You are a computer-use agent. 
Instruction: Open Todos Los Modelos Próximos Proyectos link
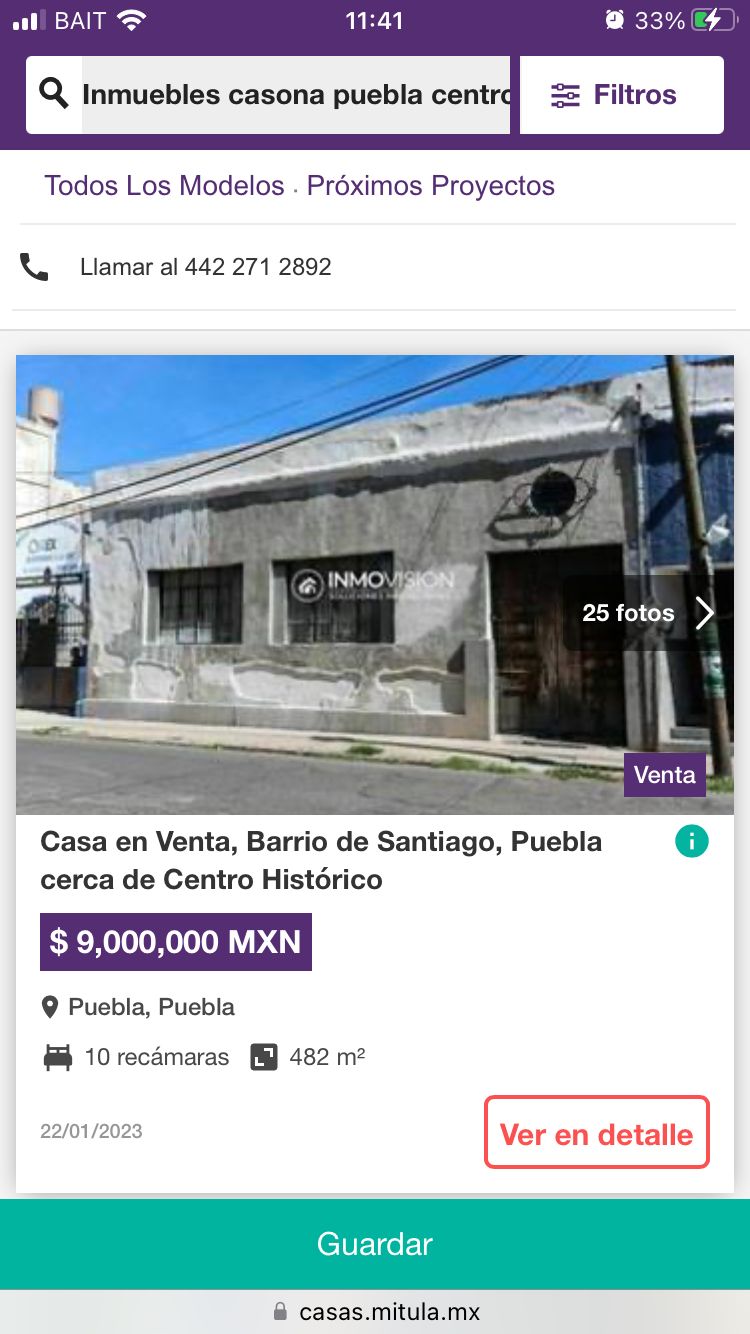299,186
